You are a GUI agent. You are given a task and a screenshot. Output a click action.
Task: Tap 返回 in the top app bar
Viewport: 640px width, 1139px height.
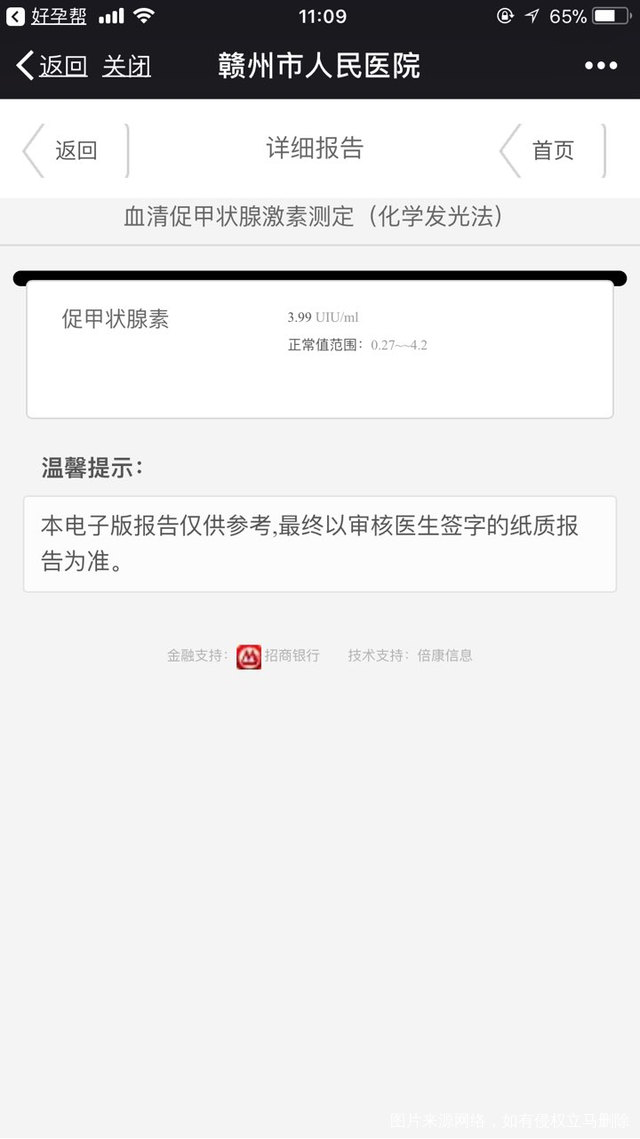tap(52, 66)
